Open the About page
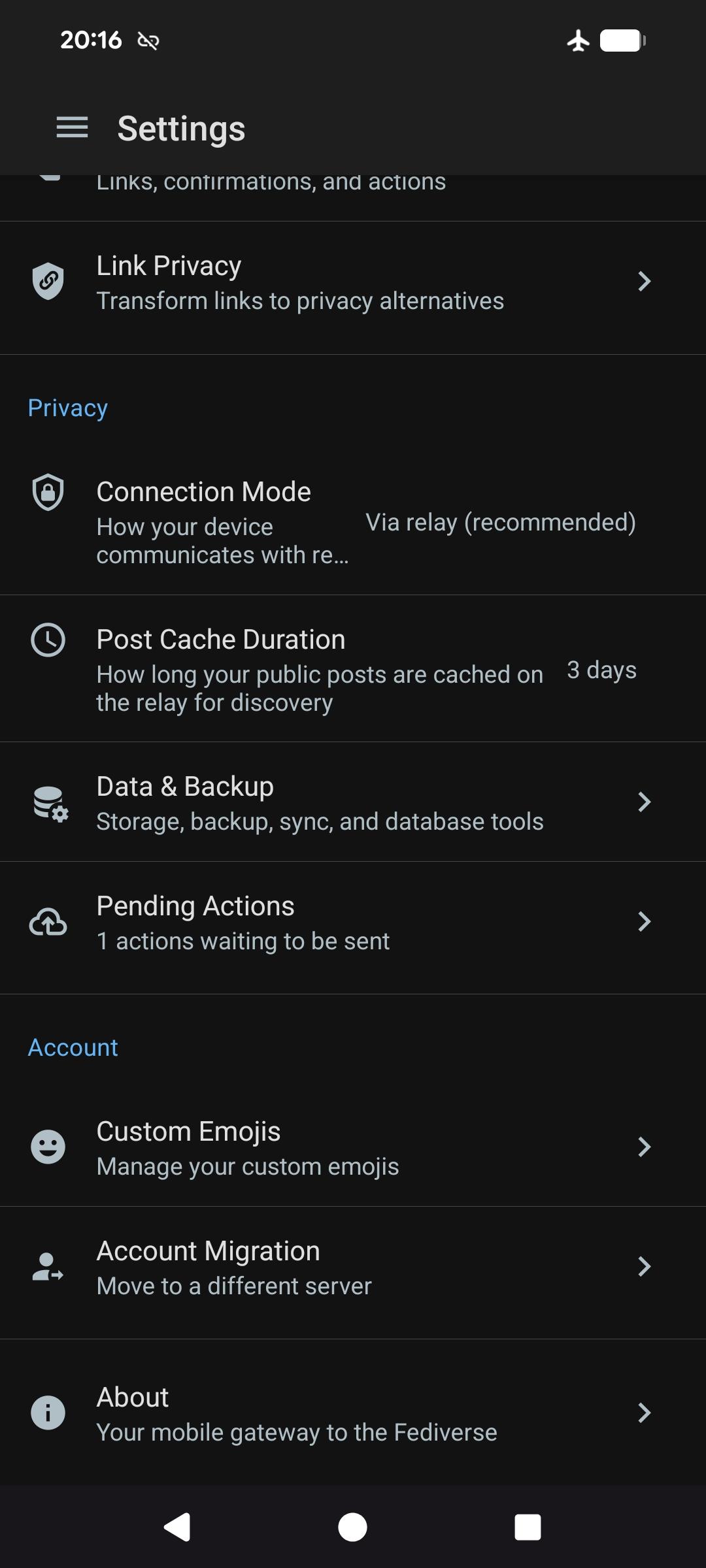Screen dimensions: 706x1568 click(x=353, y=1413)
